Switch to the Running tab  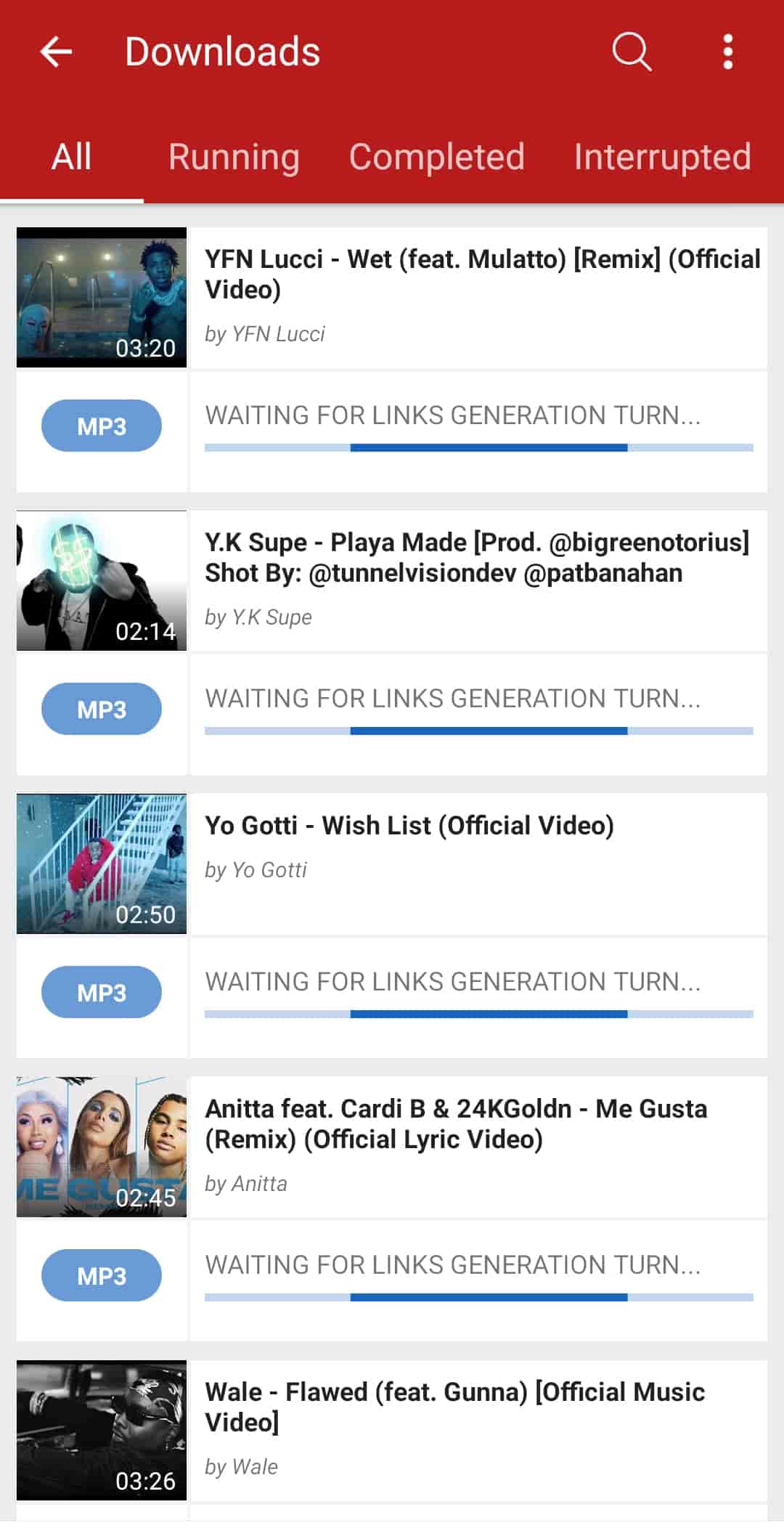tap(233, 157)
